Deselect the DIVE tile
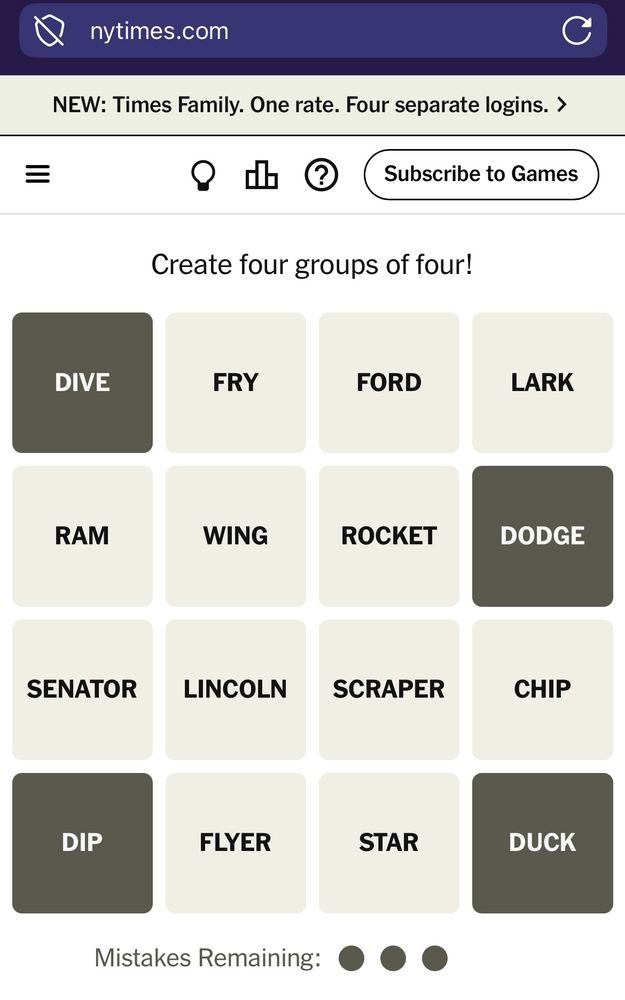Image resolution: width=625 pixels, height=1000 pixels. [x=82, y=382]
